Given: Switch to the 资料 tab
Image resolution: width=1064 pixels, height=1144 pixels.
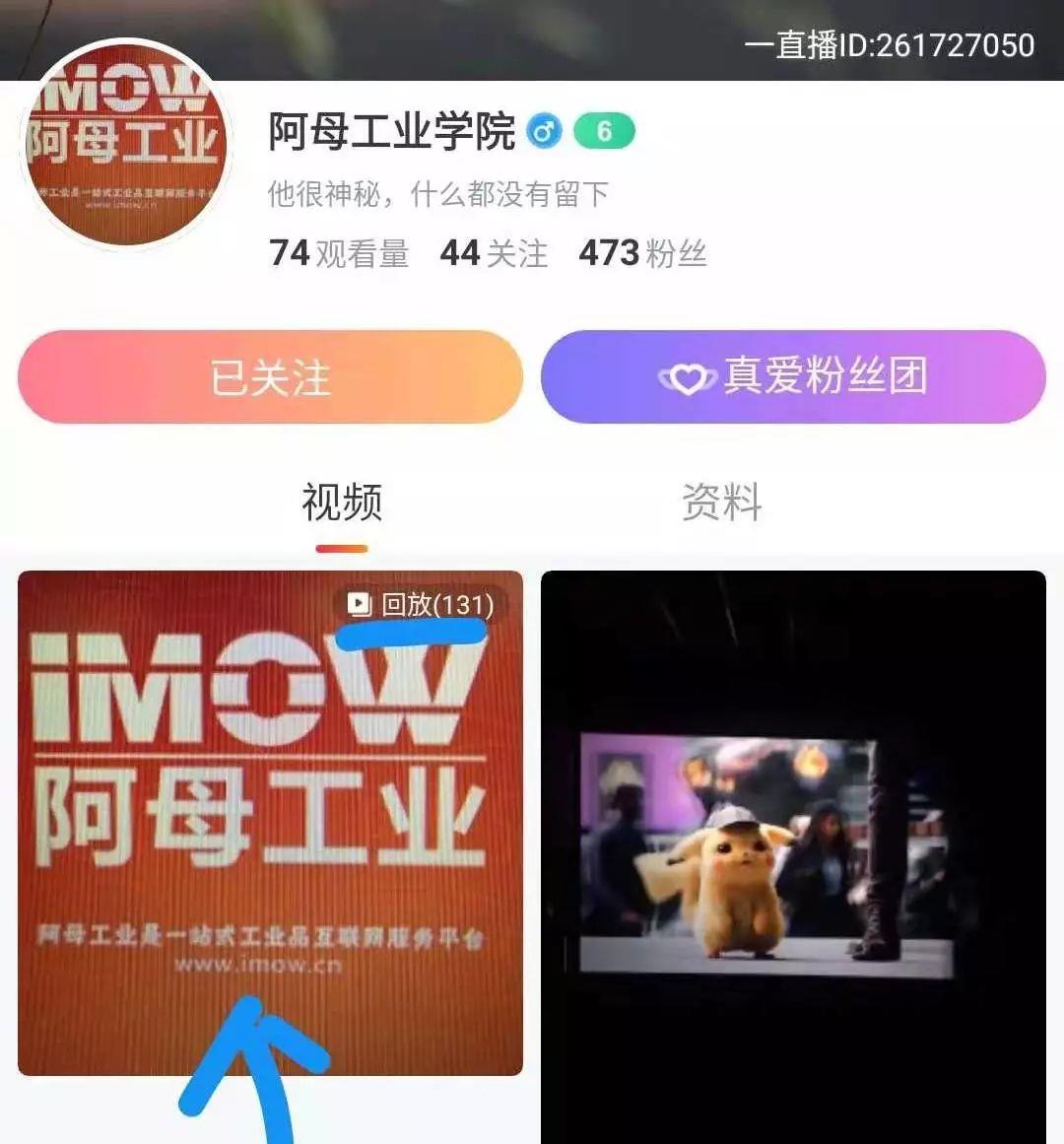Looking at the screenshot, I should 721,503.
